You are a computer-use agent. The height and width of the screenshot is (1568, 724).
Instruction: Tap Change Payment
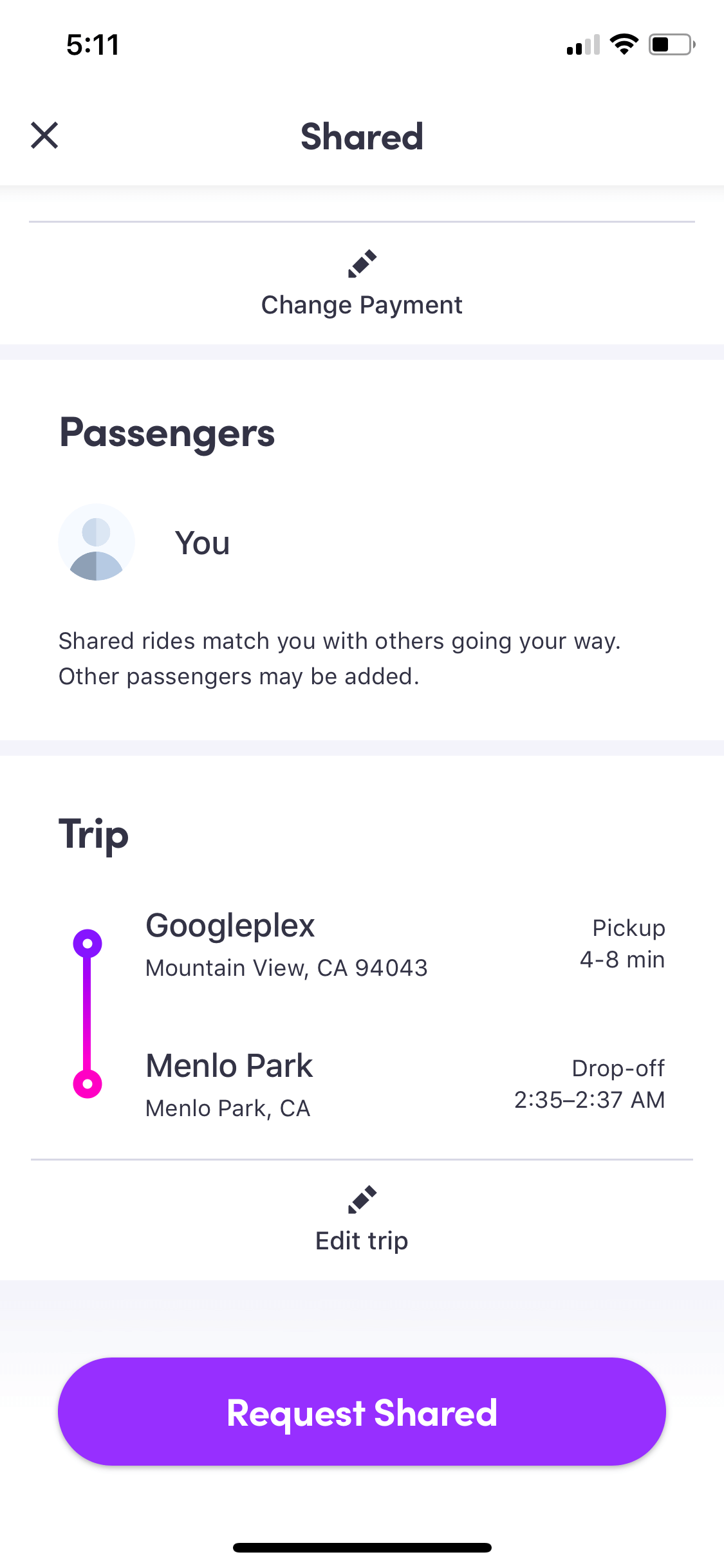(x=362, y=284)
